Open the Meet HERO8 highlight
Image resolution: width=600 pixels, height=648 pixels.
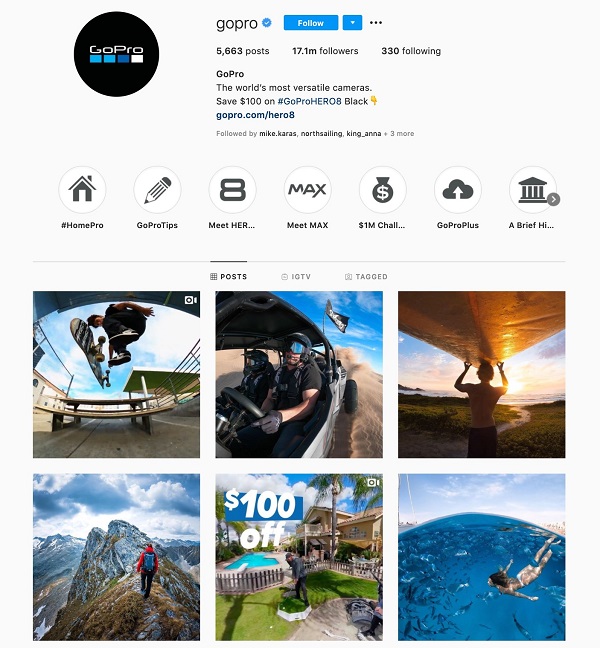pos(232,190)
